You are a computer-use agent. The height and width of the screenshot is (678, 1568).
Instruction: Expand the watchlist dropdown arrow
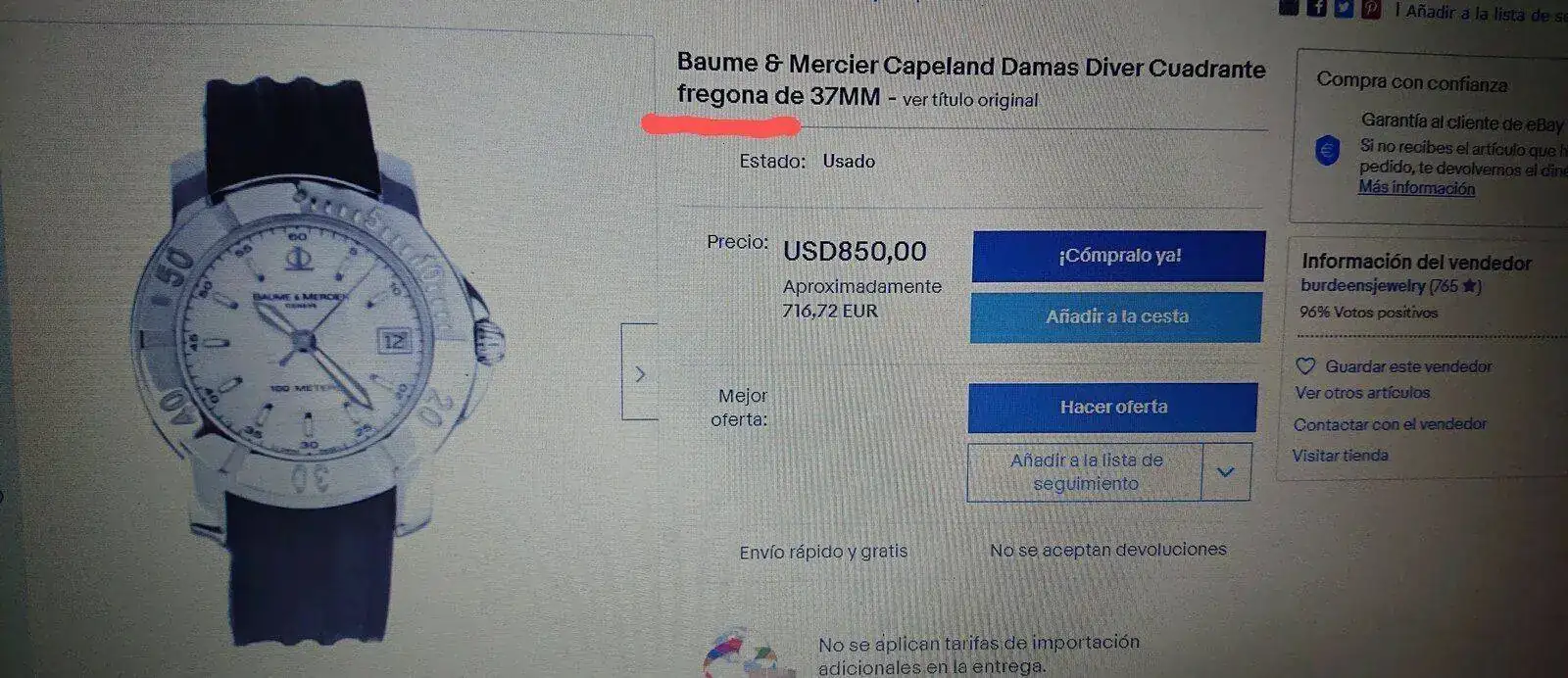coord(1225,471)
